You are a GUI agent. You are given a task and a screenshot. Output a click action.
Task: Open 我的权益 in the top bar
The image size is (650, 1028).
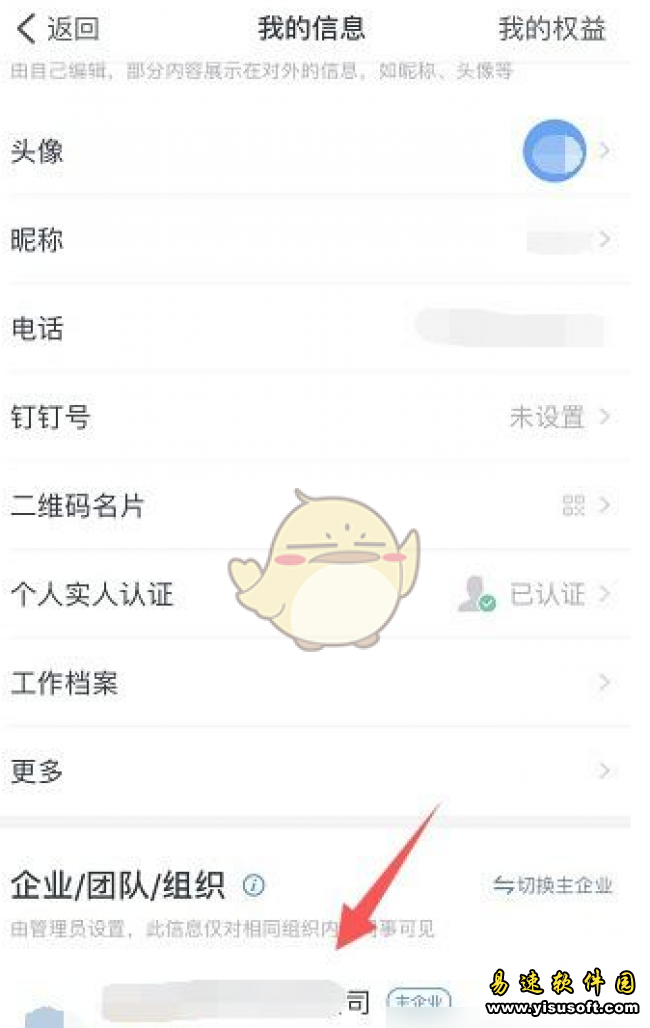(x=552, y=29)
